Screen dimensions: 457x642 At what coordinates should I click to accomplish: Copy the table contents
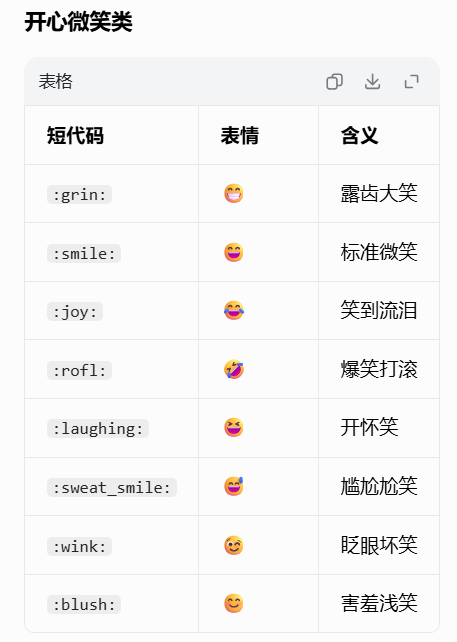pos(334,81)
